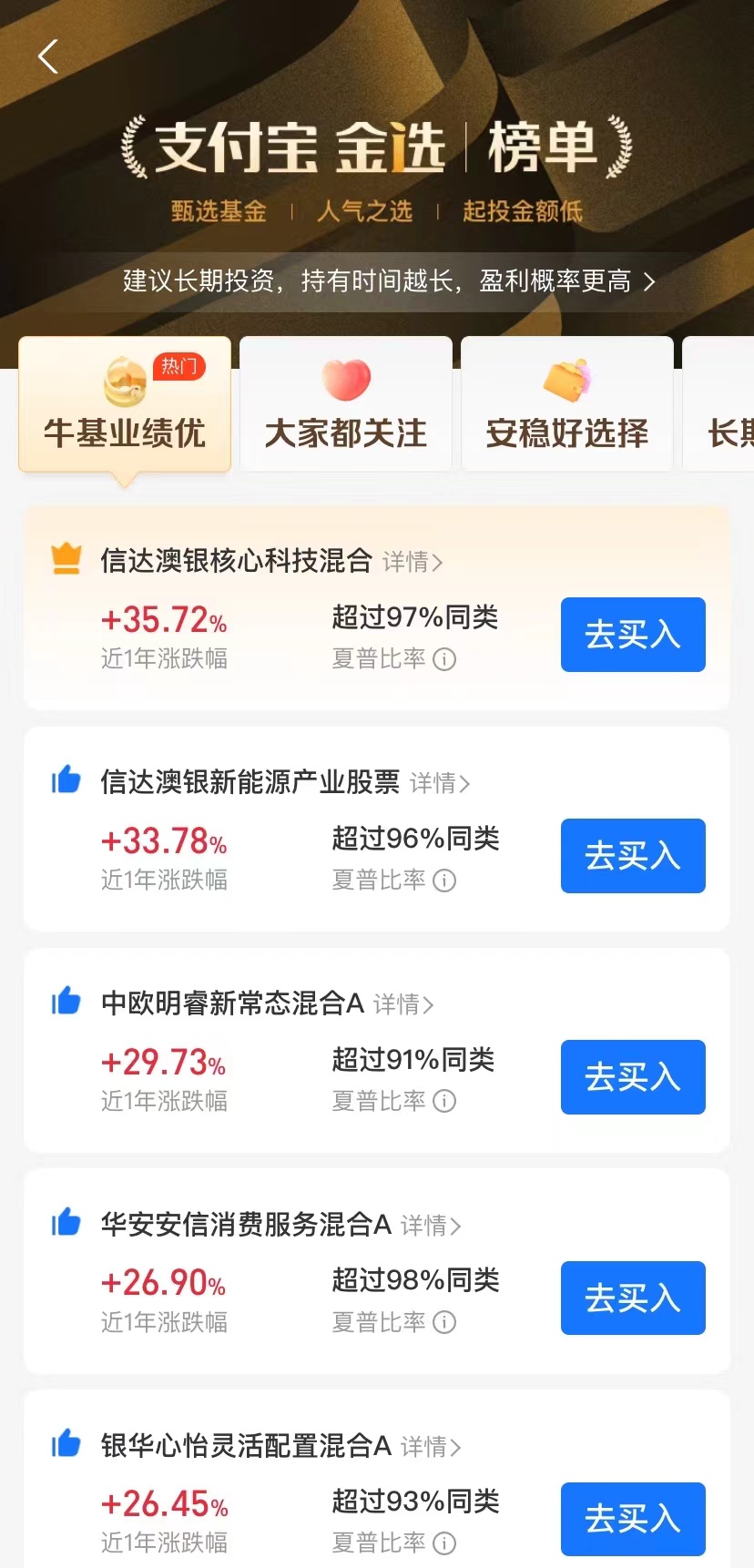The height and width of the screenshot is (1568, 754).
Task: Go back using the top-left arrow
Action: [x=48, y=56]
